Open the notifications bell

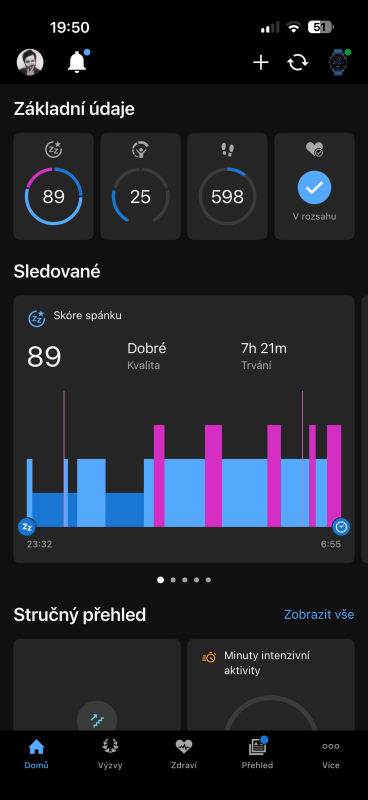77,62
